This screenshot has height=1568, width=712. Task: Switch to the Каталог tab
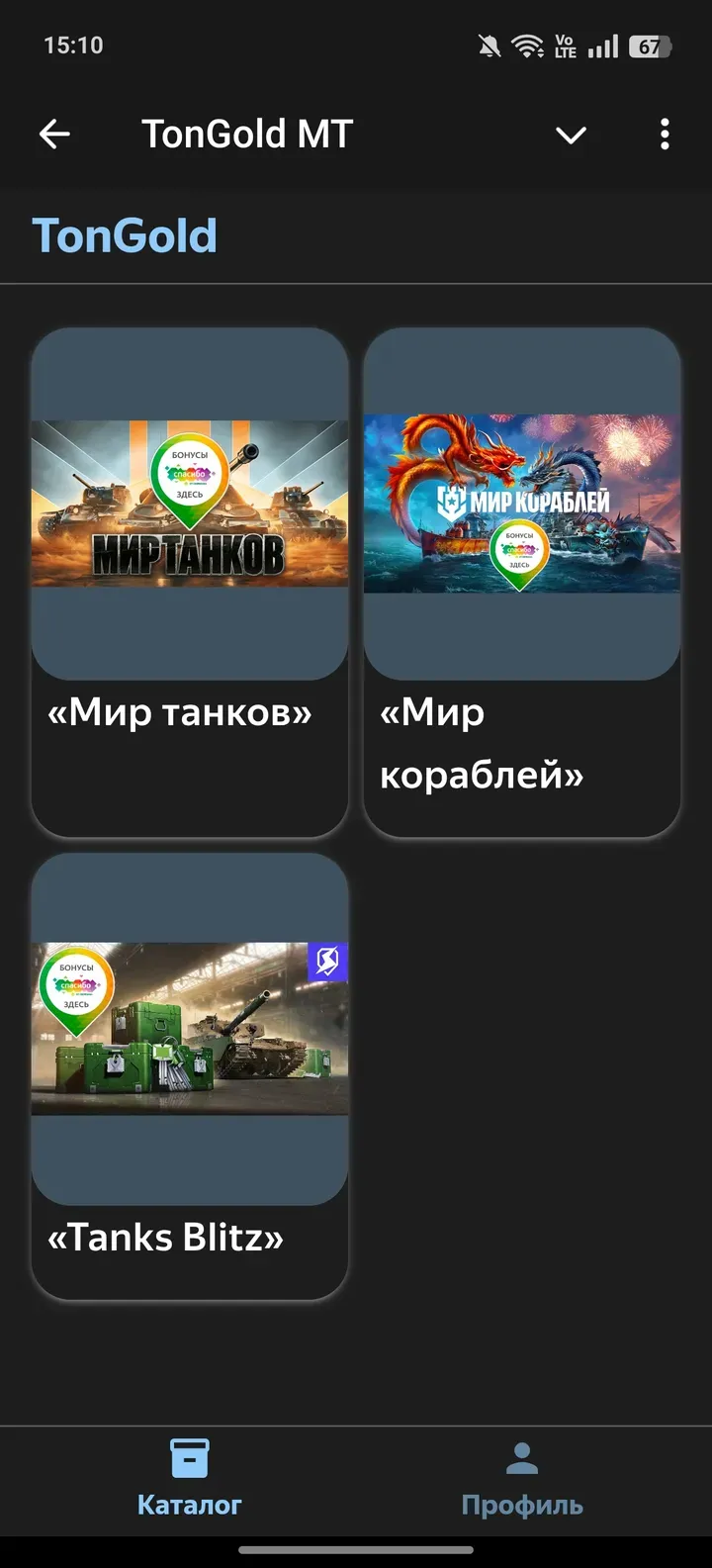(189, 1505)
